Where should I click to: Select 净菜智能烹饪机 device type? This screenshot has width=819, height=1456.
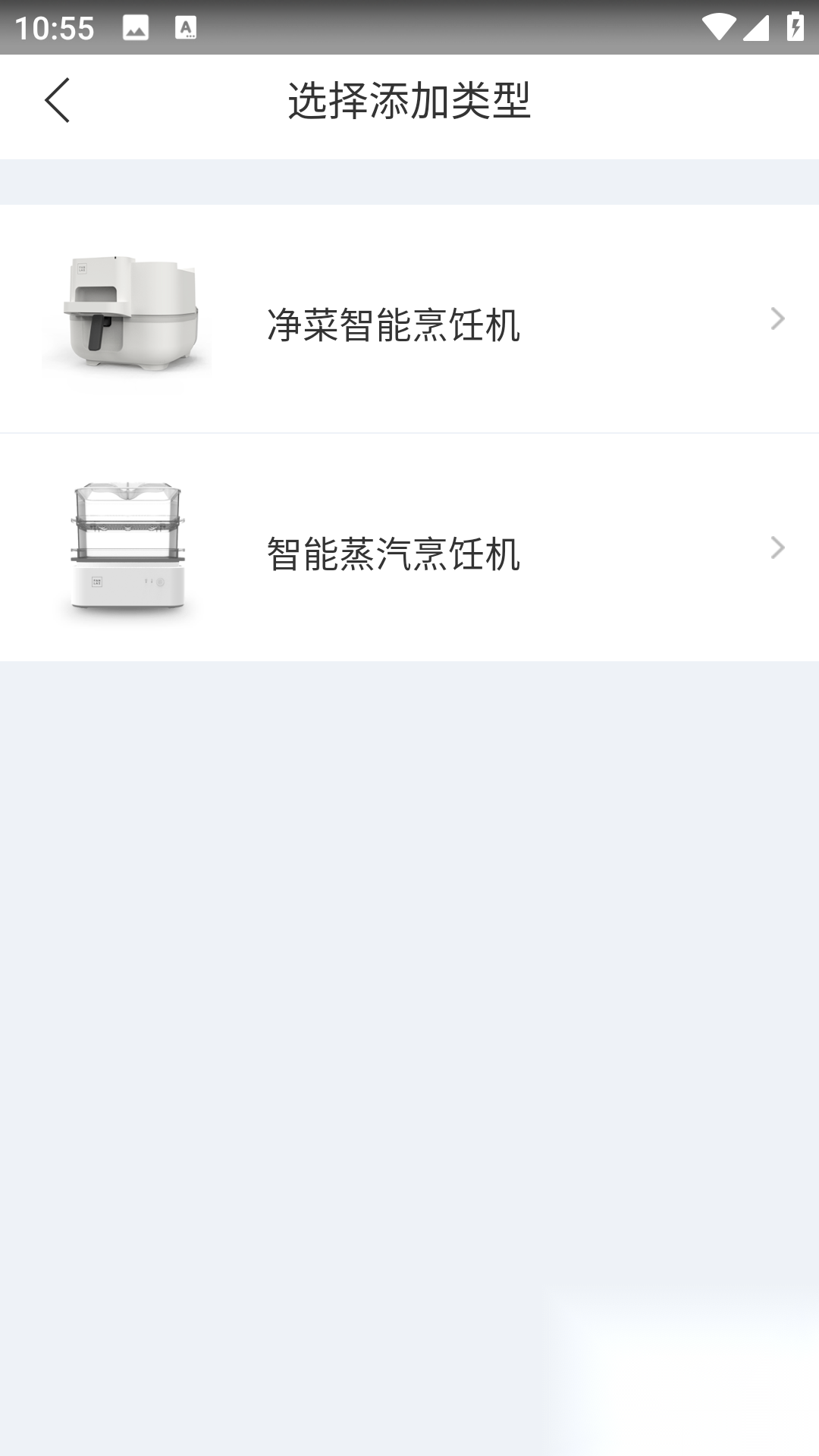tap(409, 319)
